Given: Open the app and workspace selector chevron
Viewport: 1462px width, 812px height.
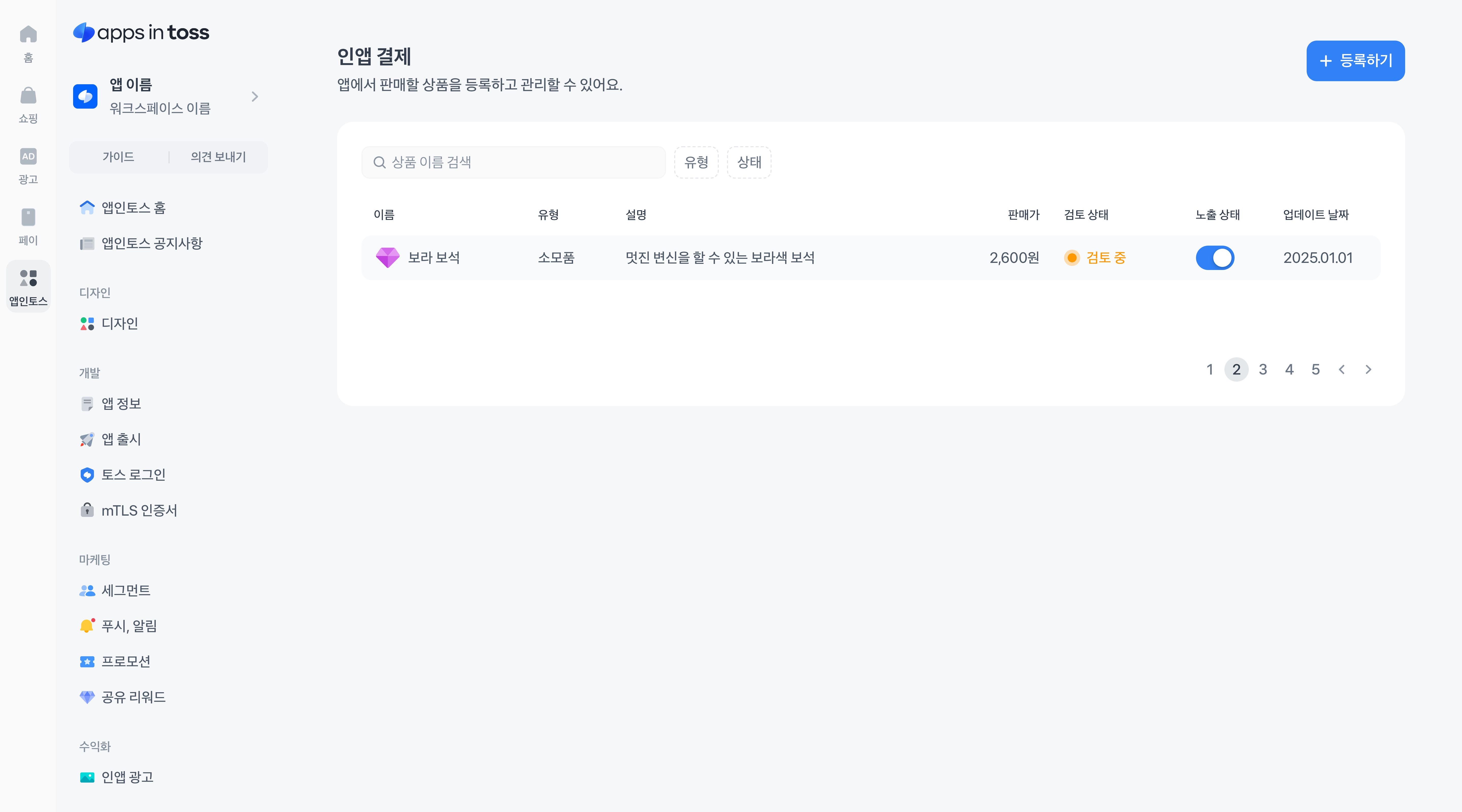Looking at the screenshot, I should (x=254, y=96).
